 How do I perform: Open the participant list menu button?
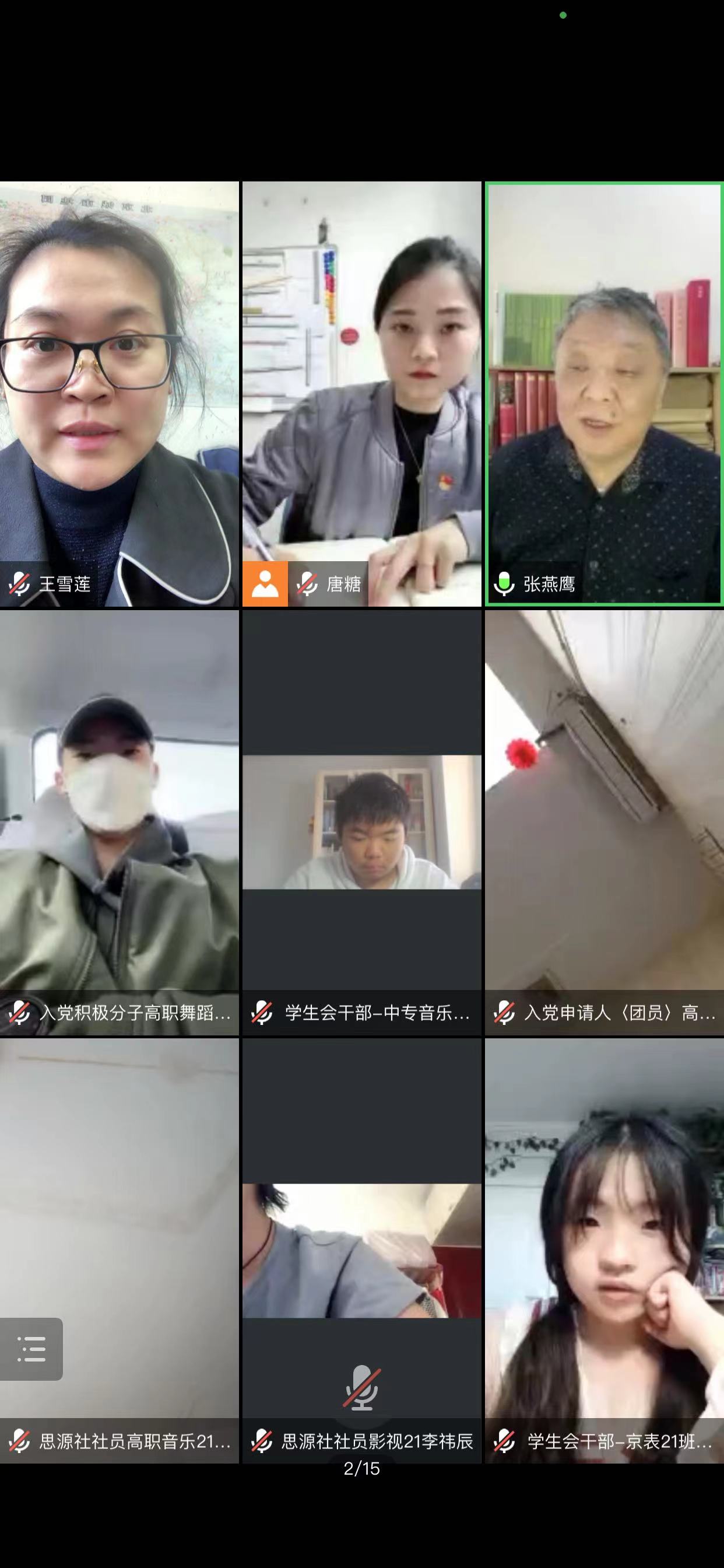31,1349
